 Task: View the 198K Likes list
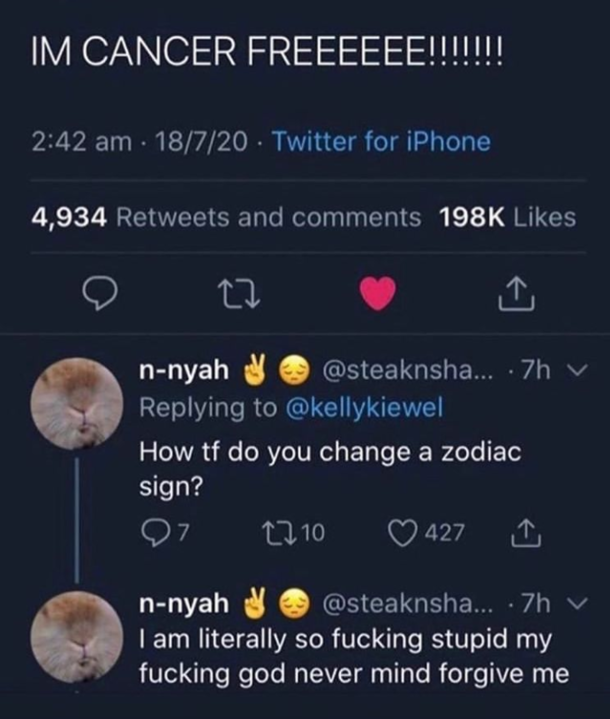(x=508, y=216)
